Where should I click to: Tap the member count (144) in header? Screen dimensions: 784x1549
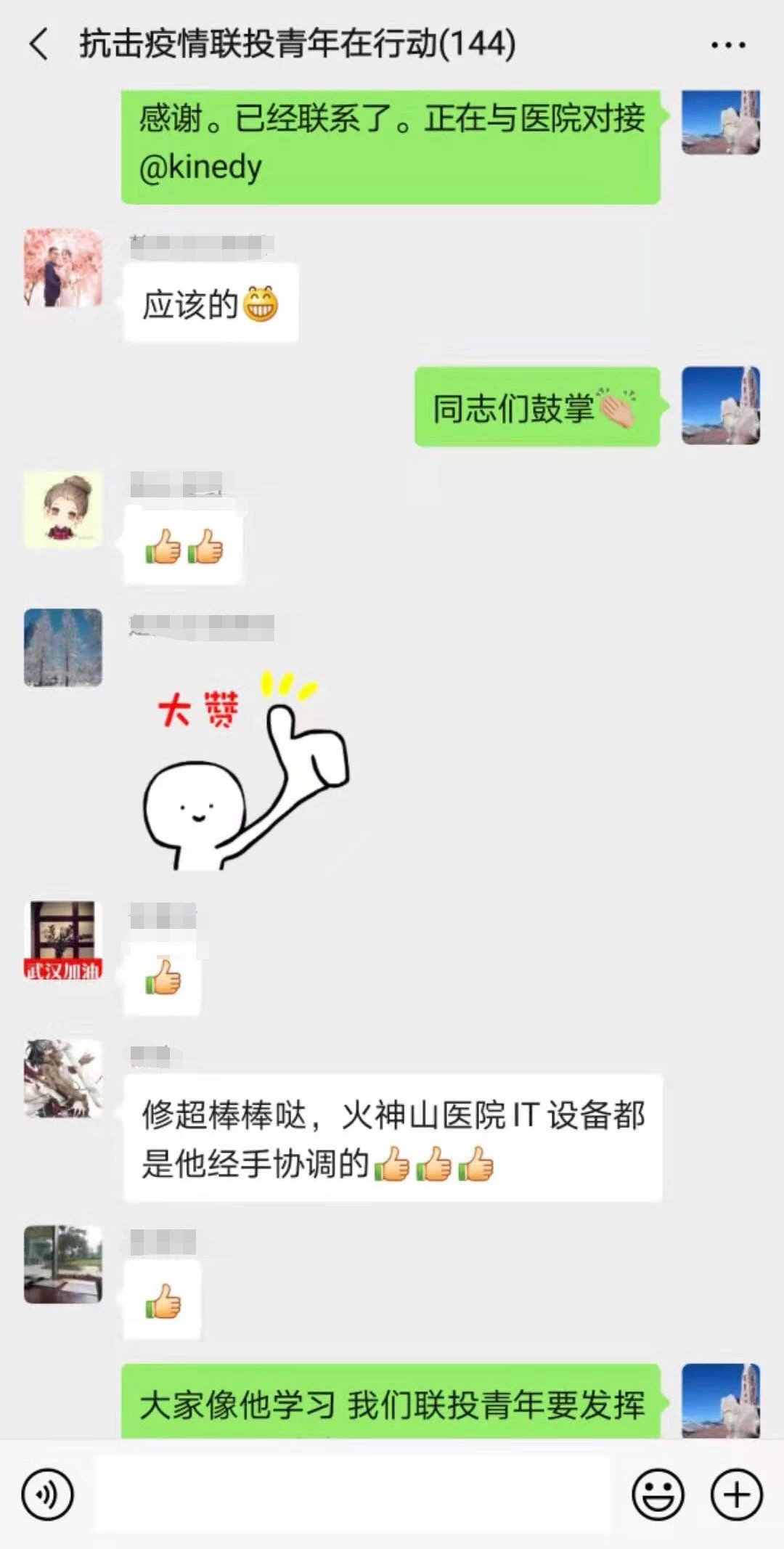coord(478,44)
